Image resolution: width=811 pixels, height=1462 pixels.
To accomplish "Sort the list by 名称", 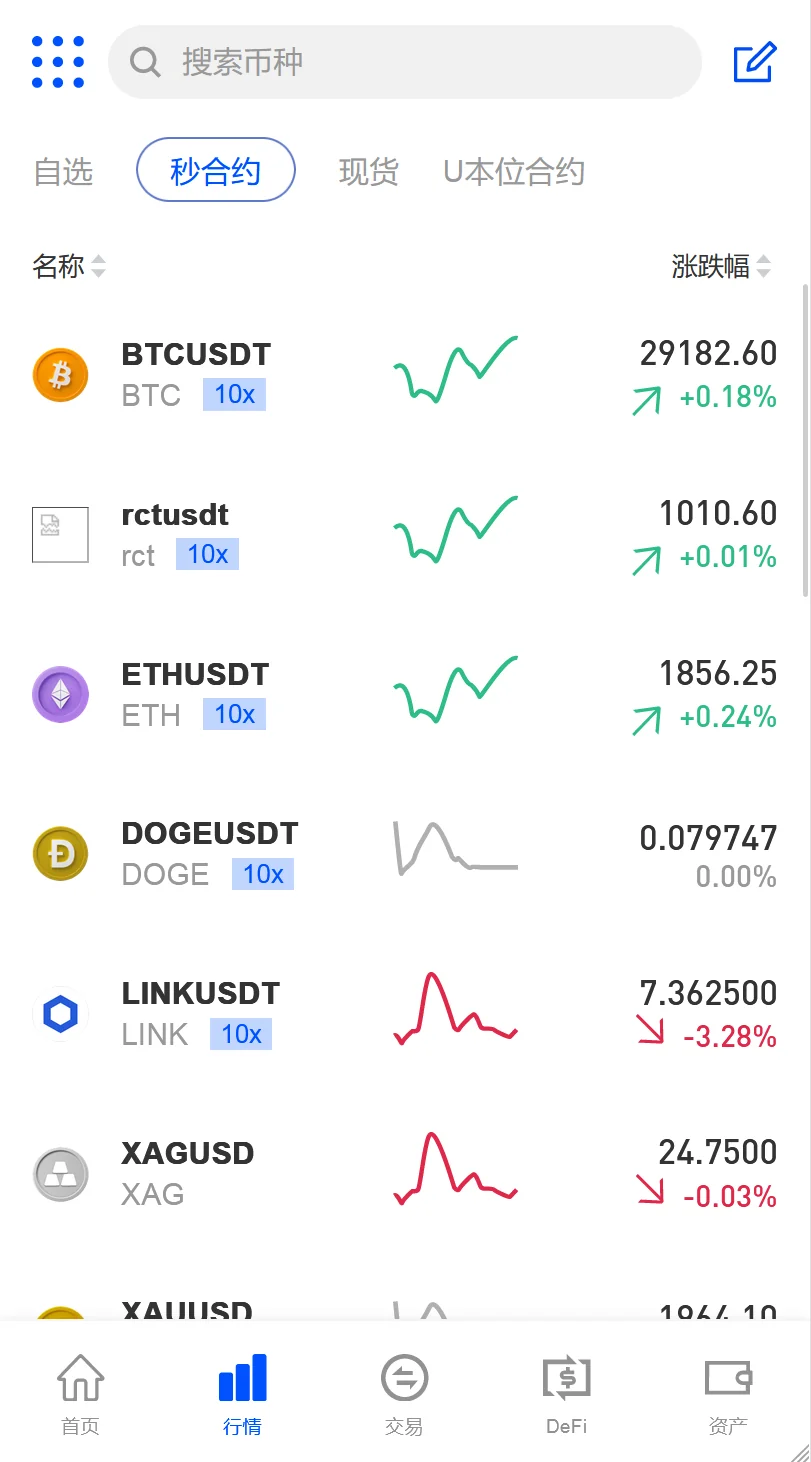I will pos(68,266).
